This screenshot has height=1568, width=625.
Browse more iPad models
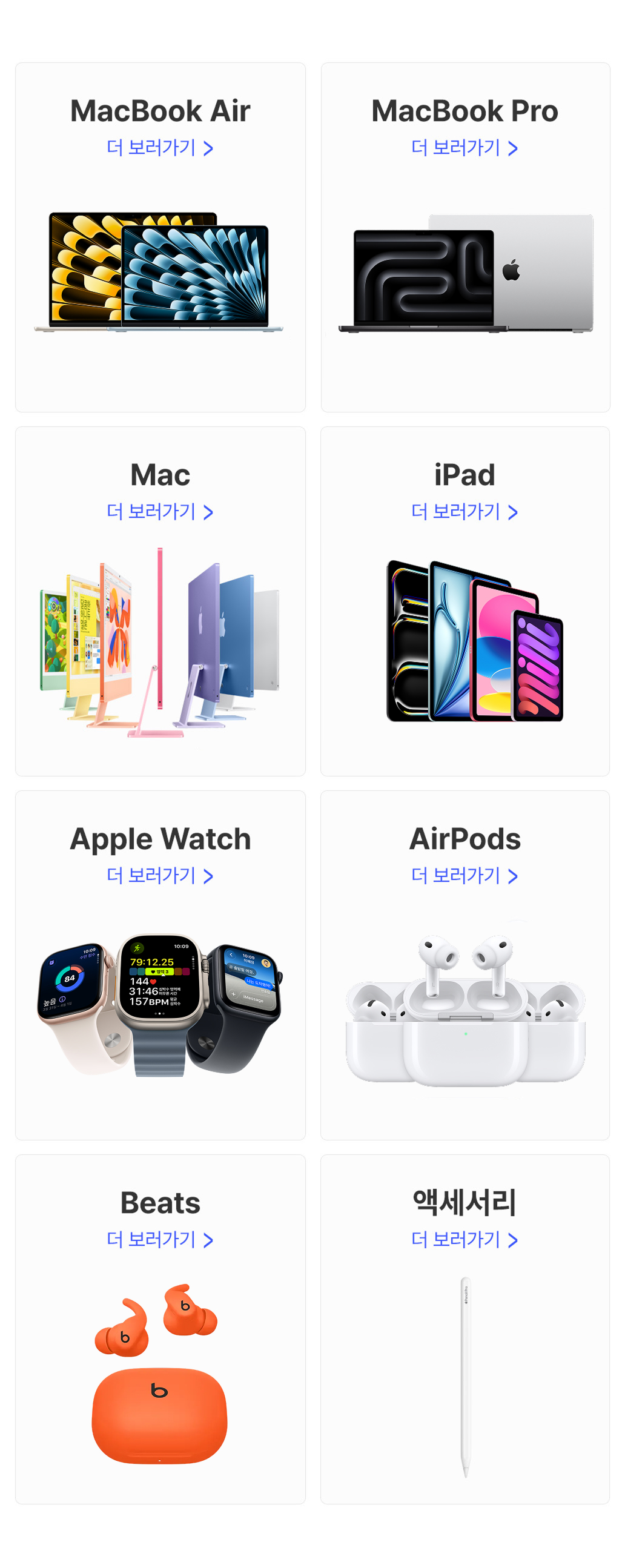pyautogui.click(x=465, y=512)
